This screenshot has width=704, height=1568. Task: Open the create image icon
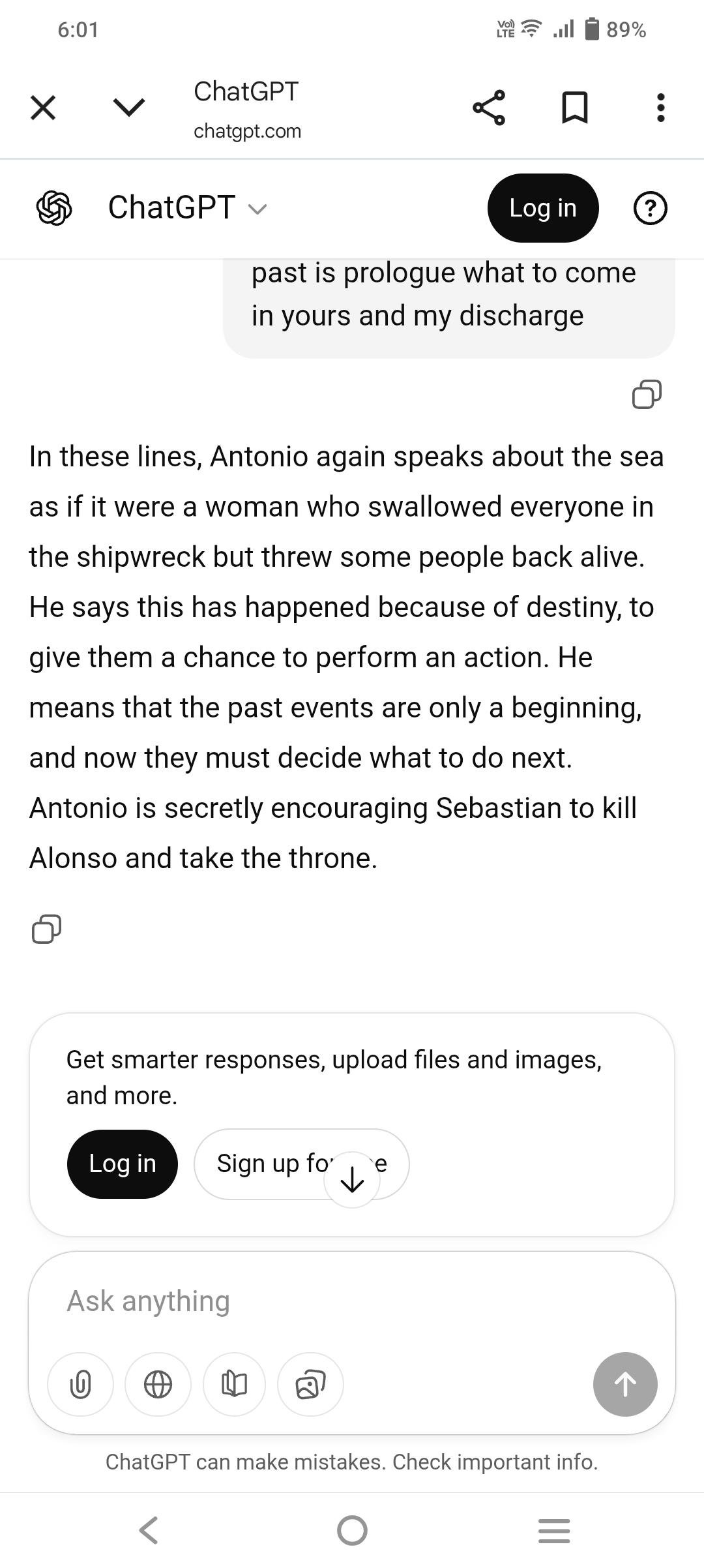tap(310, 1384)
